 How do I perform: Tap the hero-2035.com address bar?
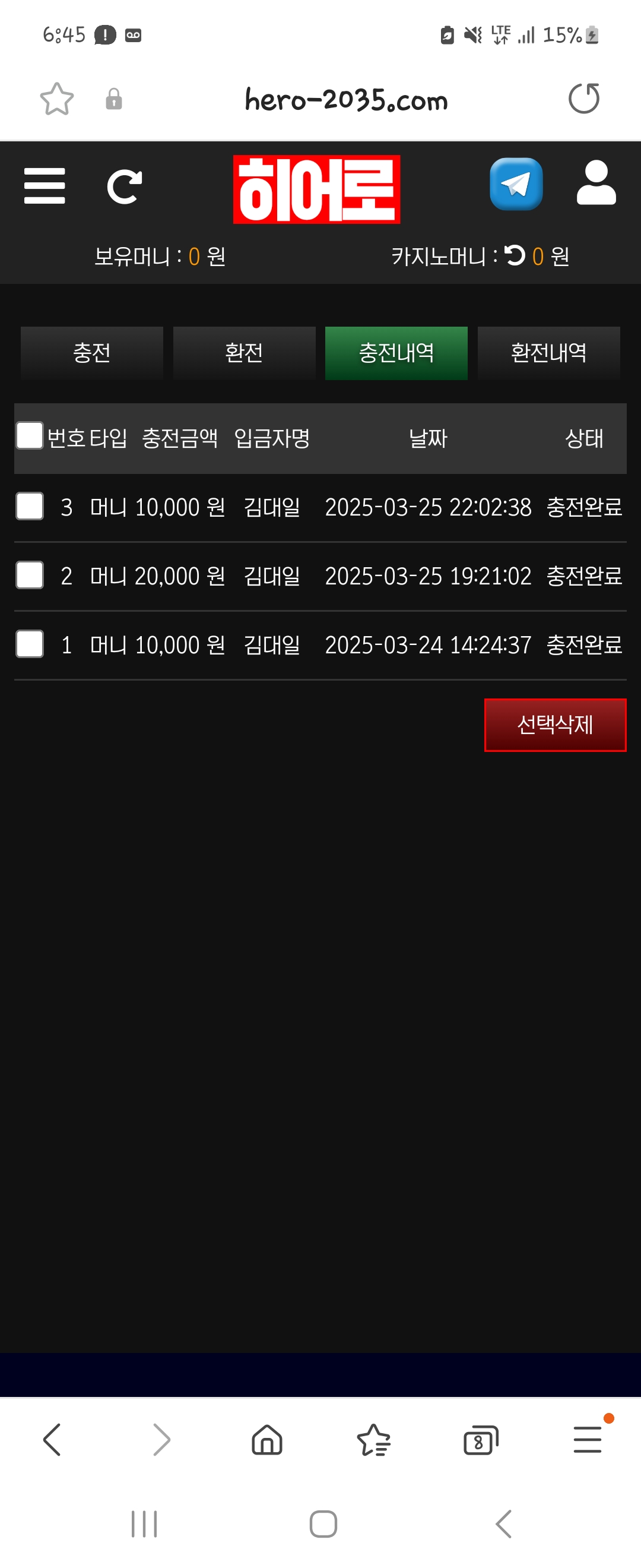[345, 100]
